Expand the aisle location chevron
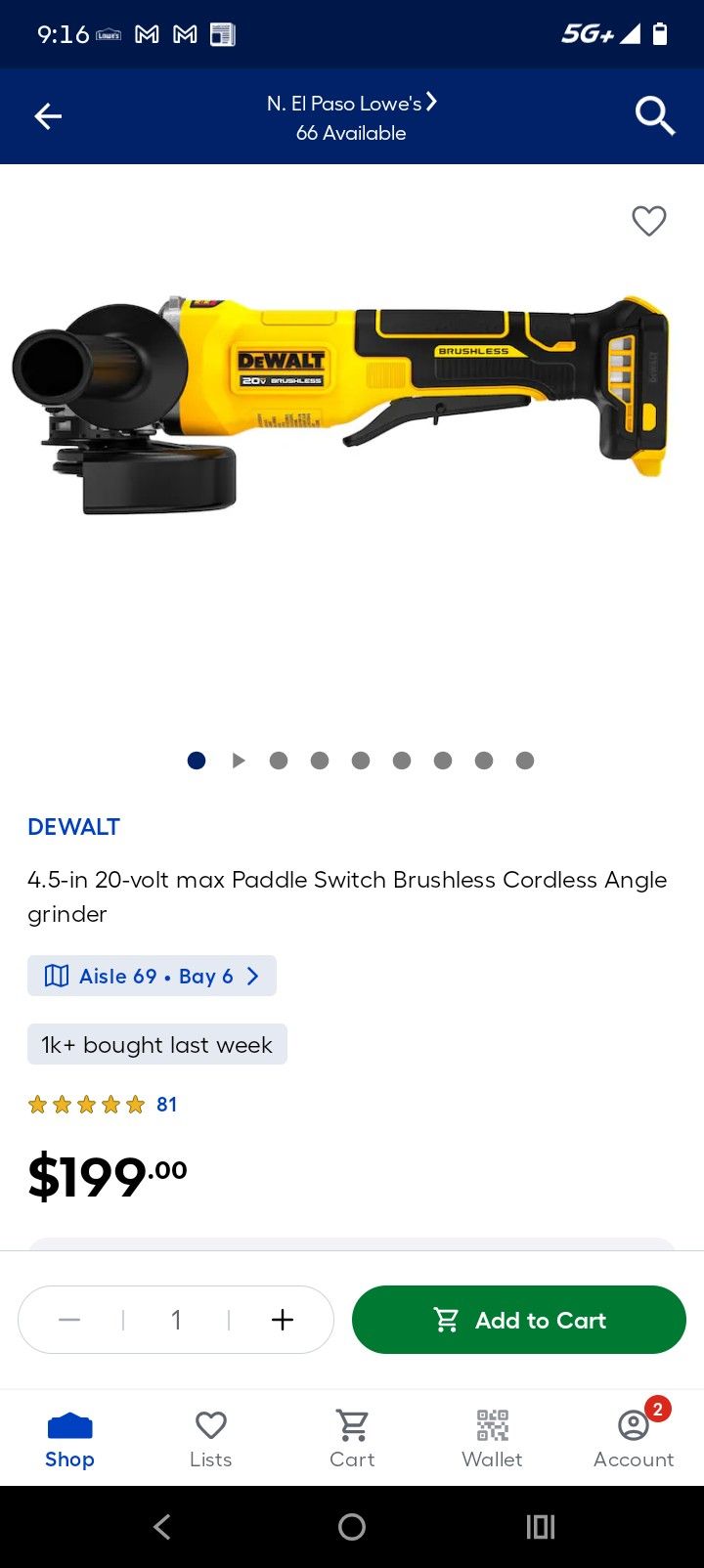The height and width of the screenshot is (1568, 704). 252,975
